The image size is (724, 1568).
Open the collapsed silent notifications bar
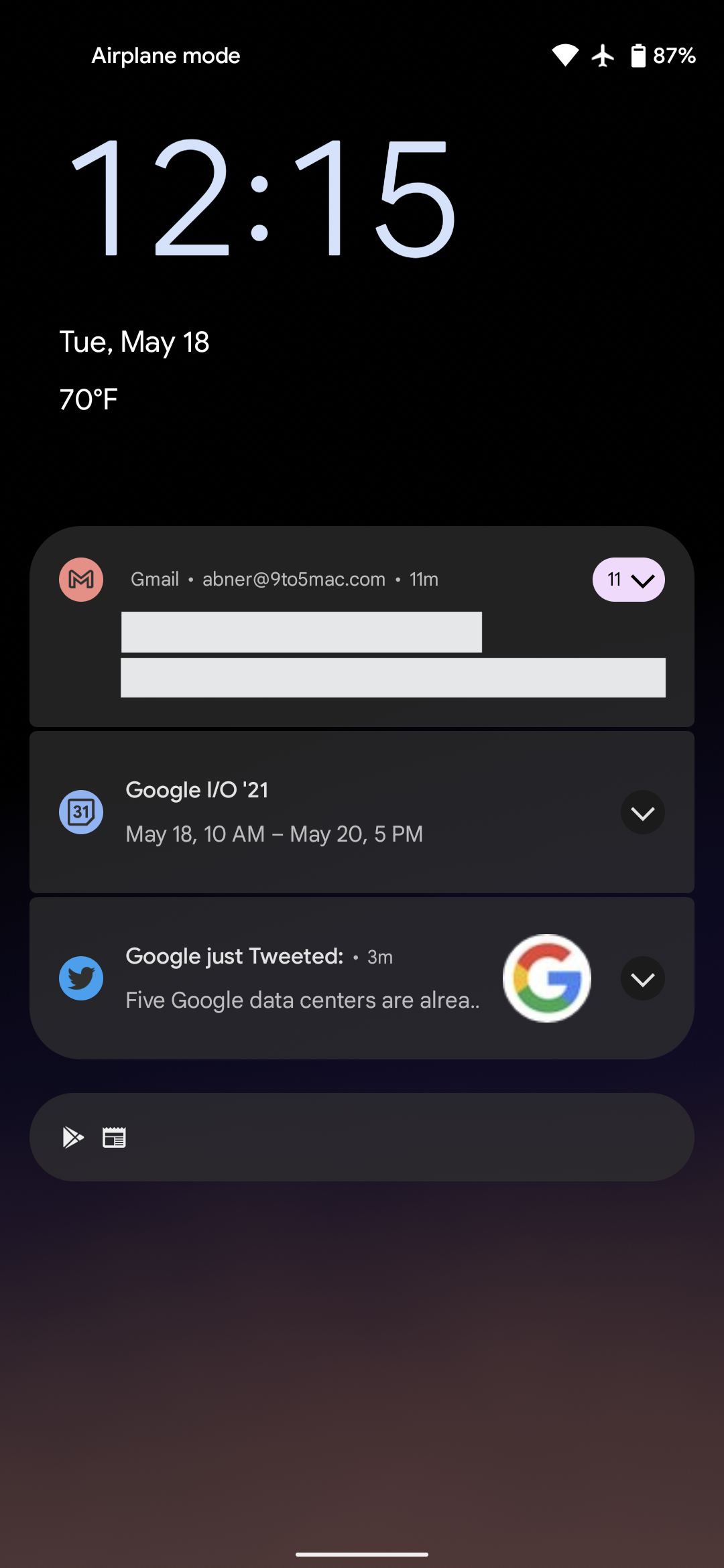362,1137
